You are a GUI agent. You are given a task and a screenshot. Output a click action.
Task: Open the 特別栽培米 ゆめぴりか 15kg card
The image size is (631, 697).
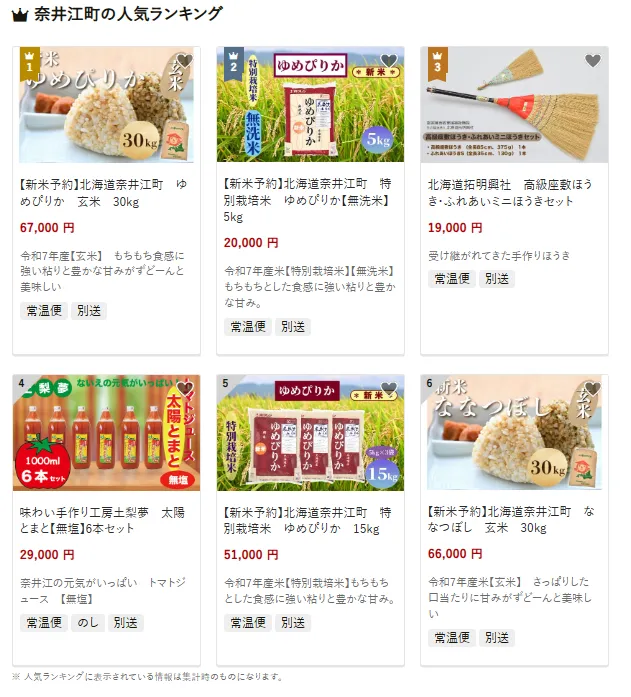(x=310, y=520)
